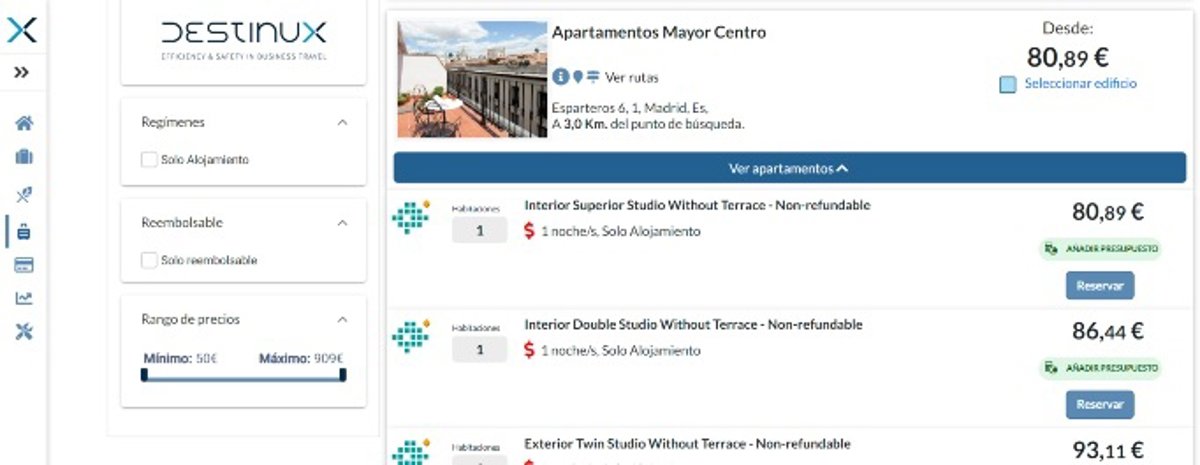Add Interior Double Studio to presupuesto
The height and width of the screenshot is (465, 1200).
click(1100, 368)
